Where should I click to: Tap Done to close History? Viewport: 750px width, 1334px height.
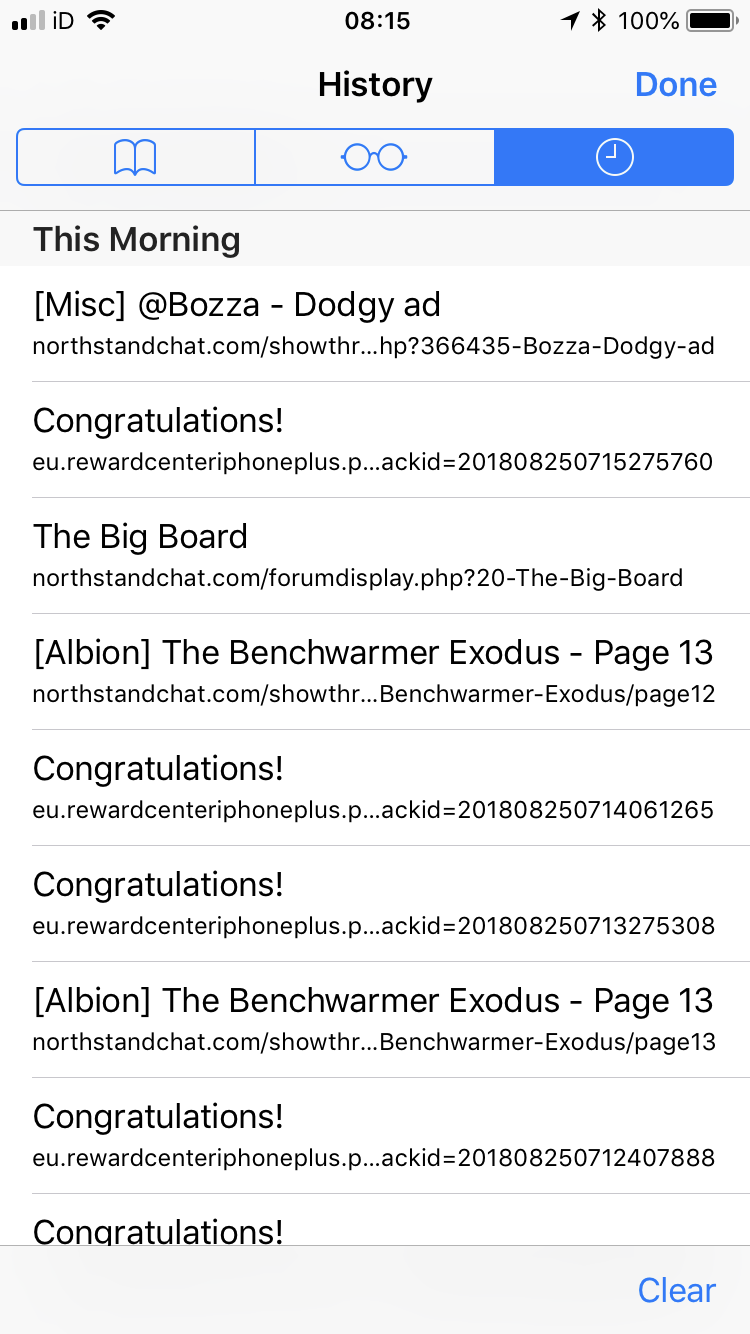click(676, 85)
